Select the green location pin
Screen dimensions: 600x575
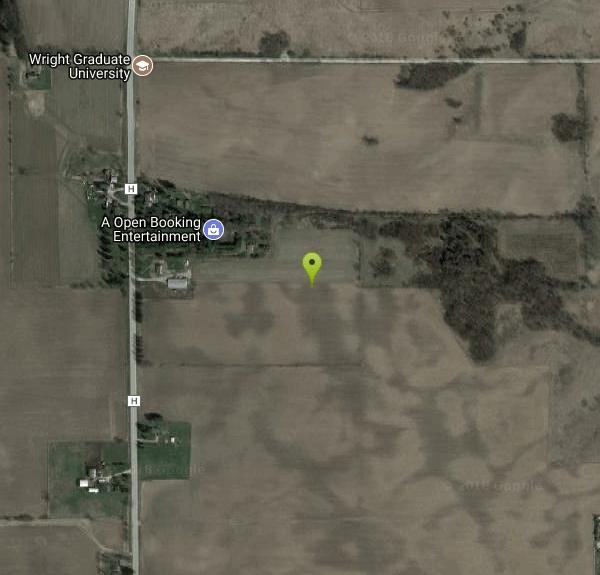312,266
